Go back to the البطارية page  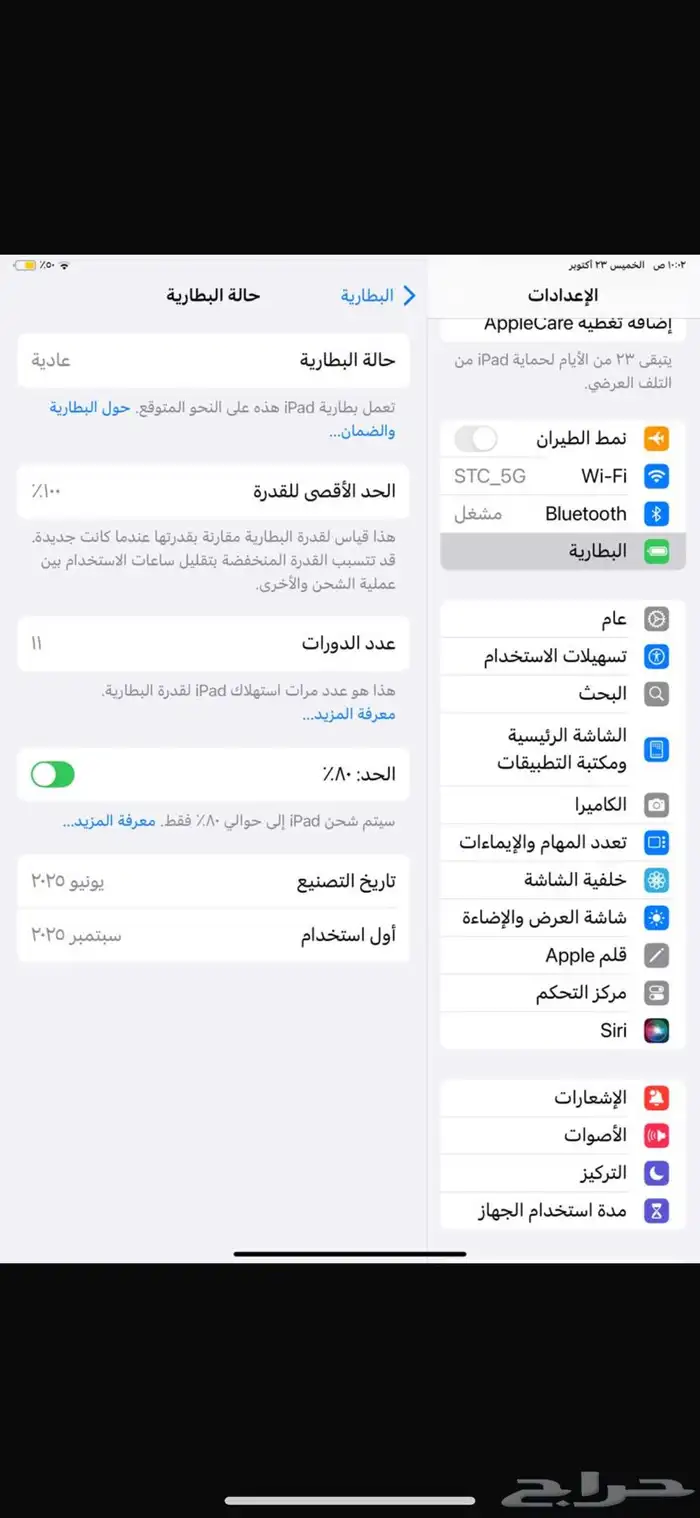(x=378, y=296)
